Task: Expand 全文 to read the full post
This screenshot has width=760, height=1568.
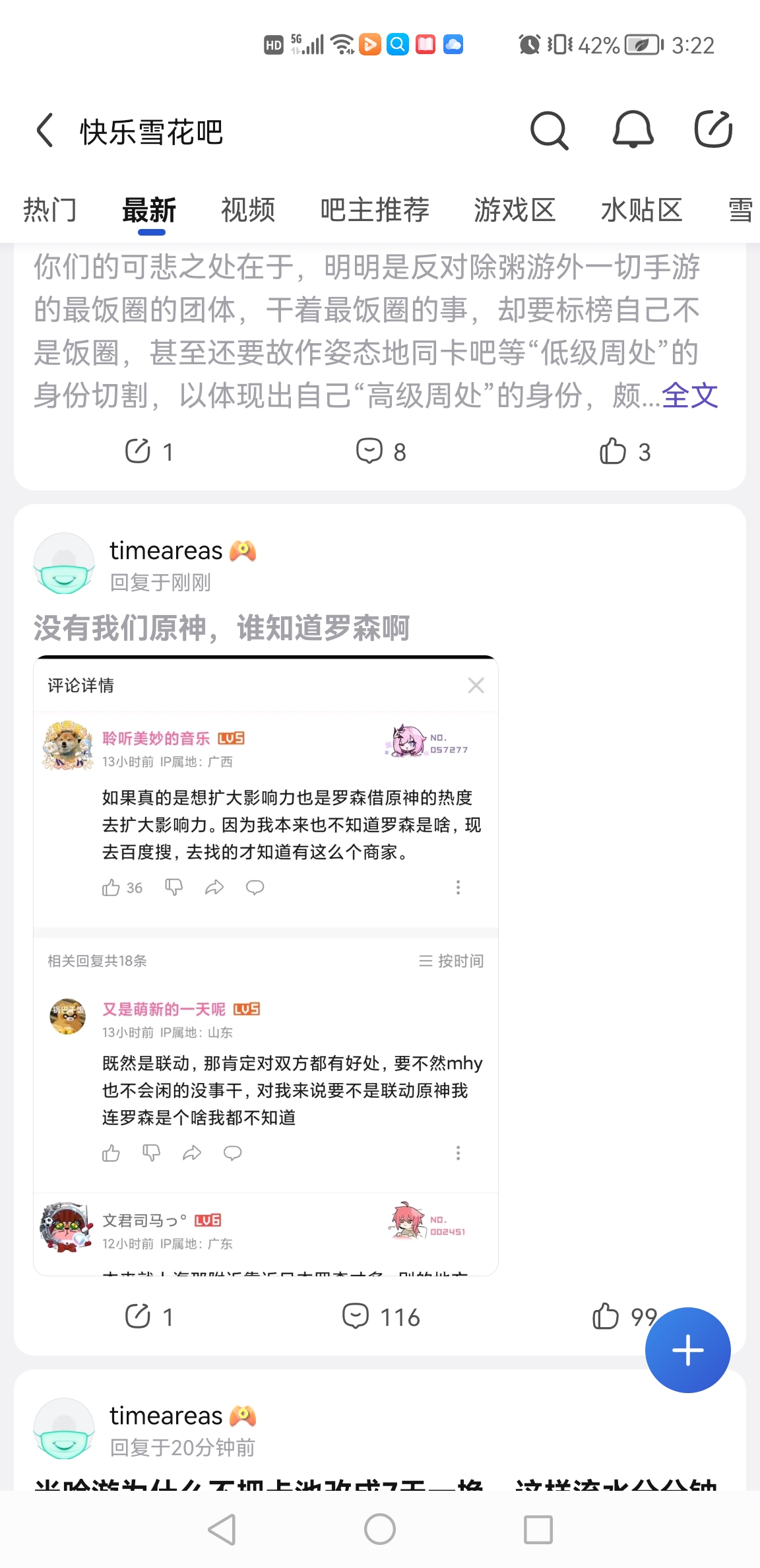Action: point(689,396)
